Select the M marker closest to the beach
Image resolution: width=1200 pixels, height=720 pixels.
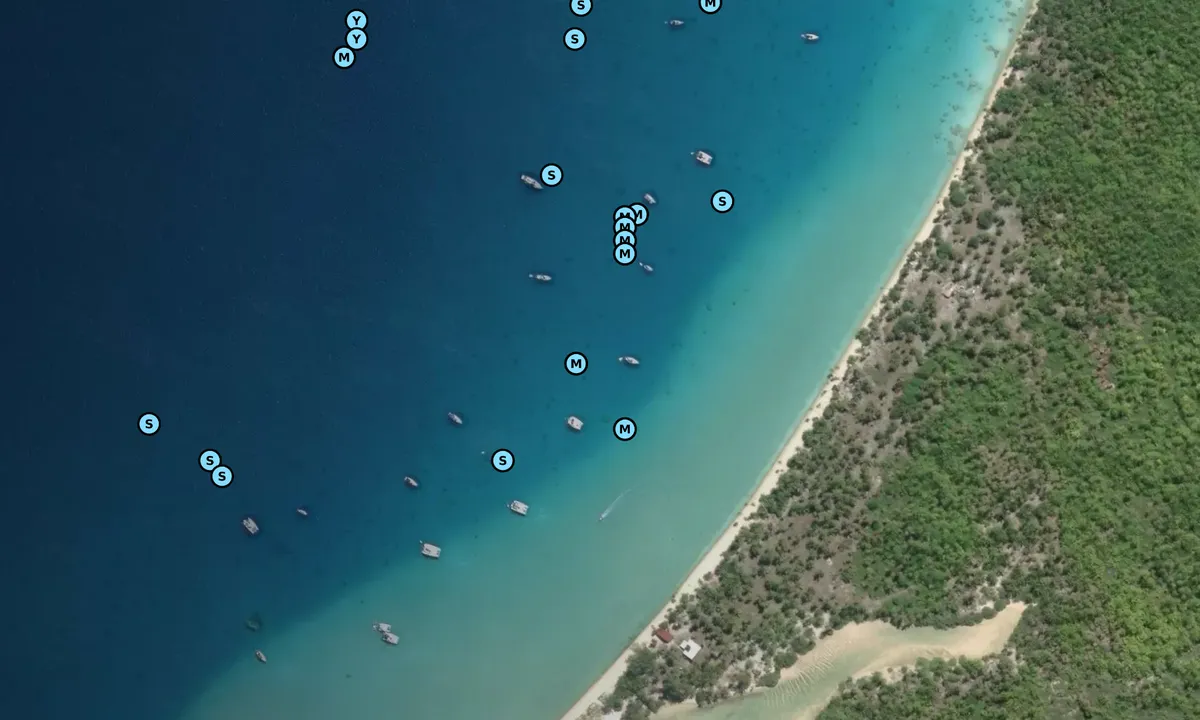click(x=625, y=429)
